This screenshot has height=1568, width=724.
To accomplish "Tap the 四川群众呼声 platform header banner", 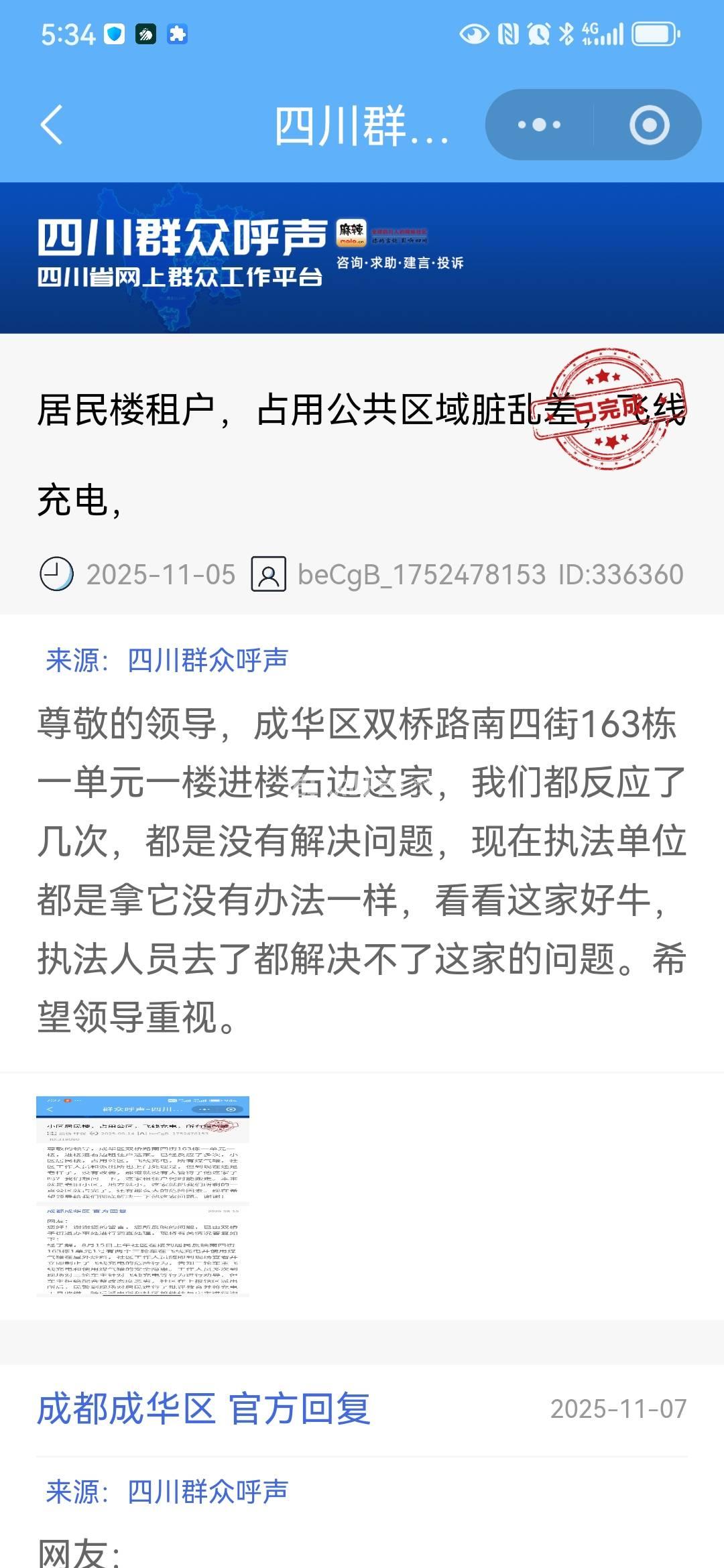I will 362,257.
